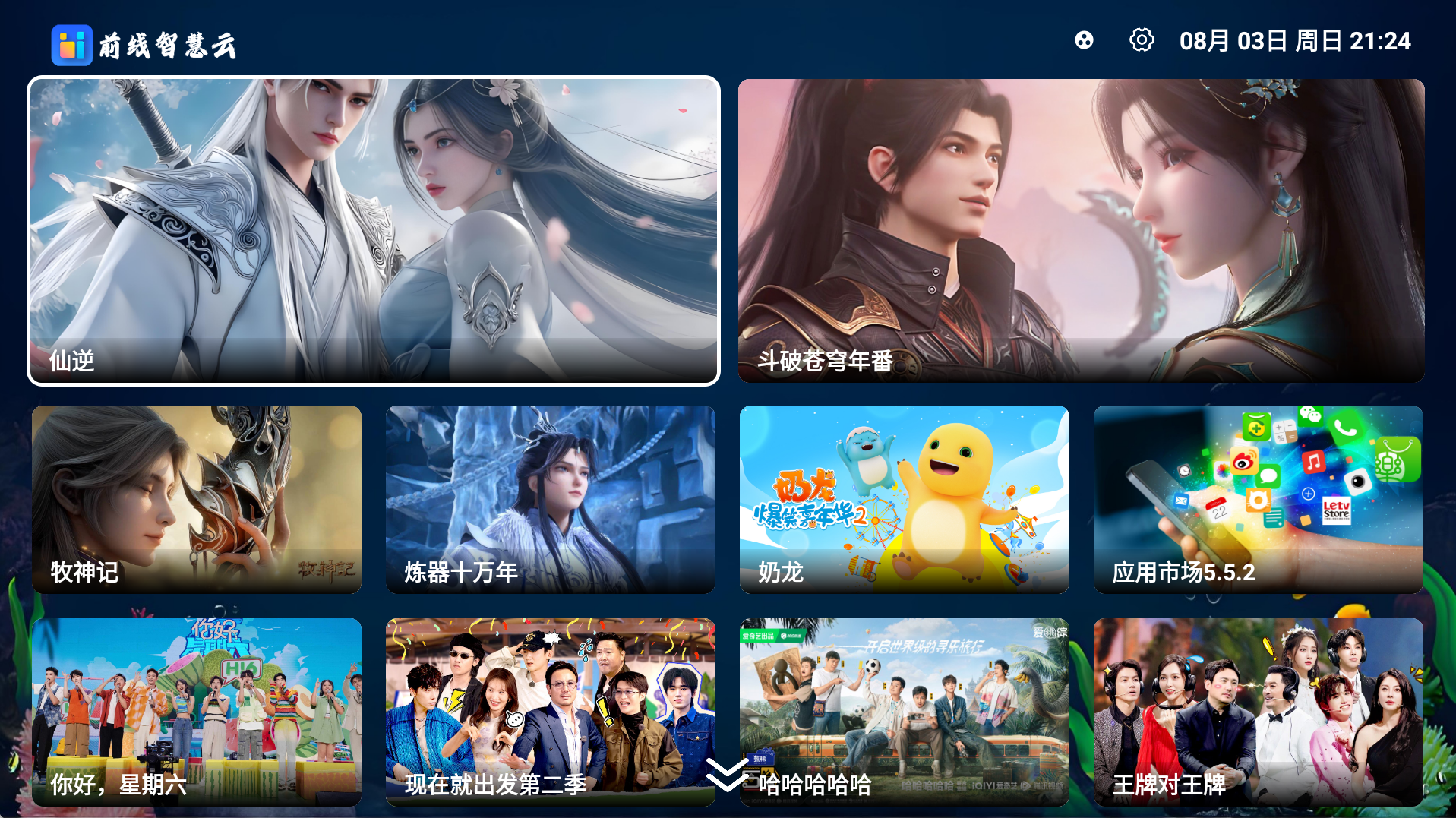Open the settings gear icon
This screenshot has height=818, width=1456.
pyautogui.click(x=1141, y=40)
